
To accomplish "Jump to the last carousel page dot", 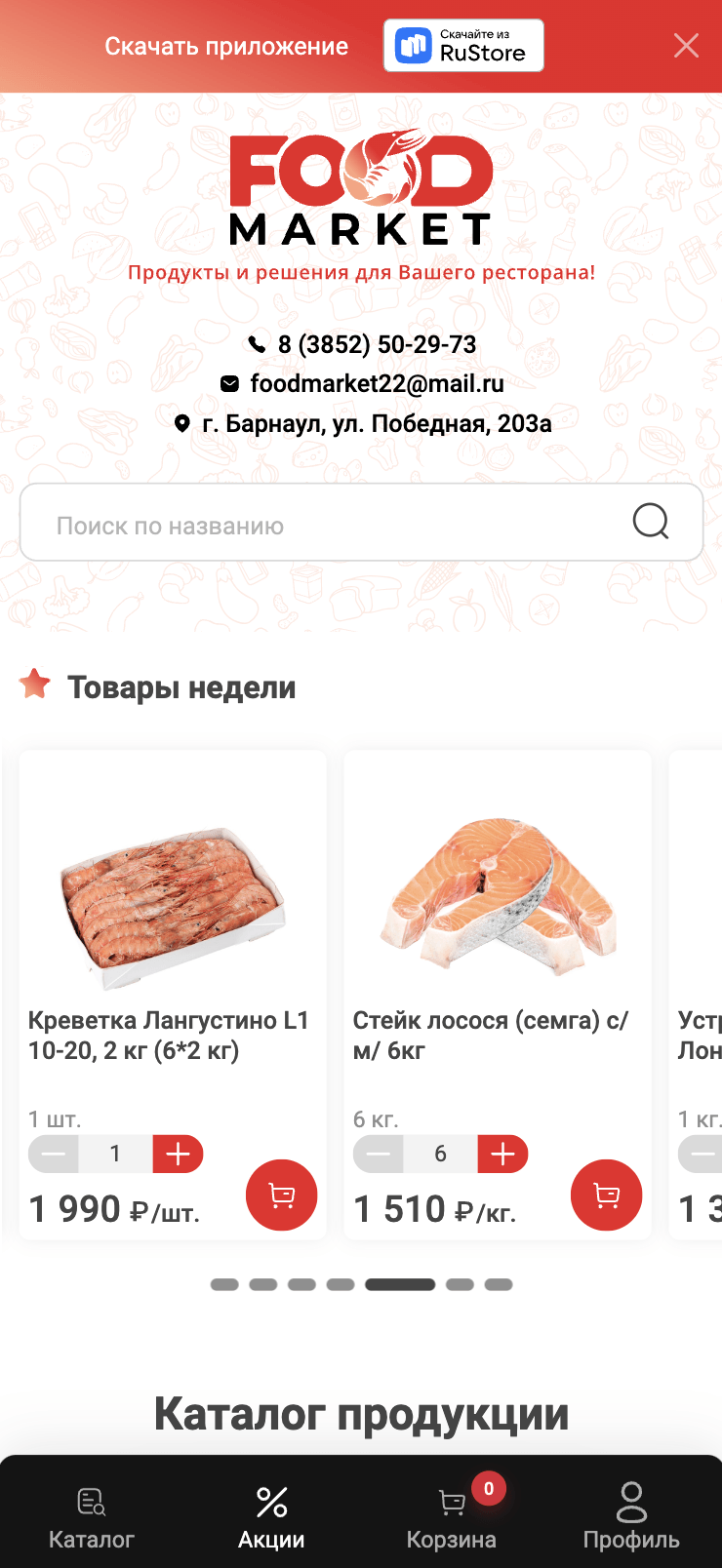I will coord(499,1285).
